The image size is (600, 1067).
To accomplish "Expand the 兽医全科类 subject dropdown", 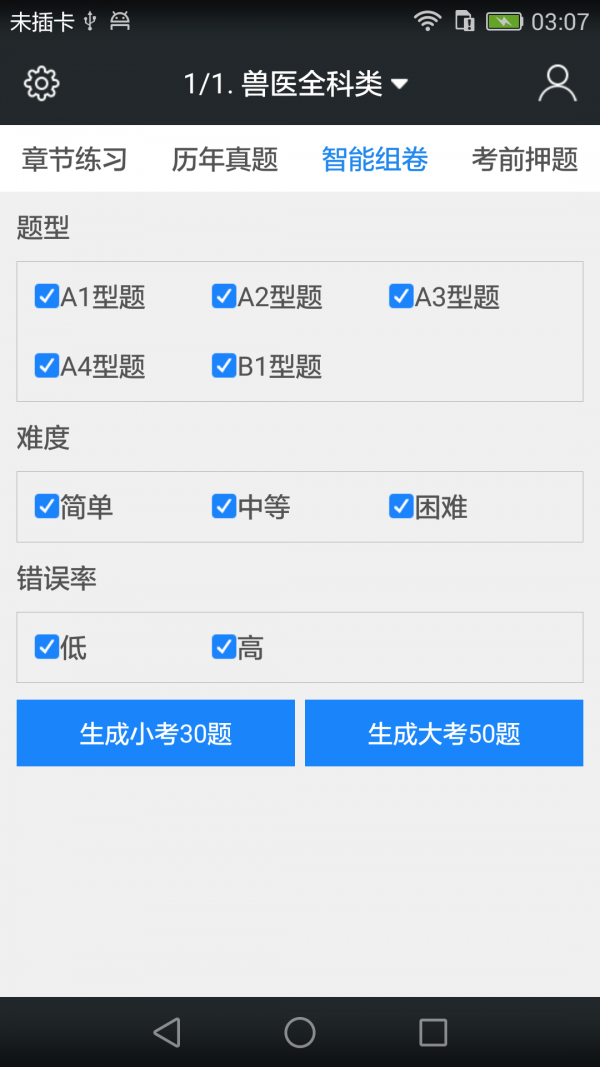I will pos(296,84).
